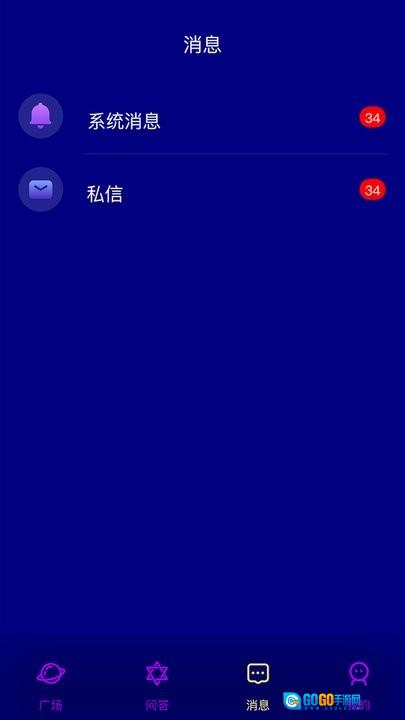The height and width of the screenshot is (720, 405).
Task: Switch to the 问答 tab
Action: pos(157,686)
